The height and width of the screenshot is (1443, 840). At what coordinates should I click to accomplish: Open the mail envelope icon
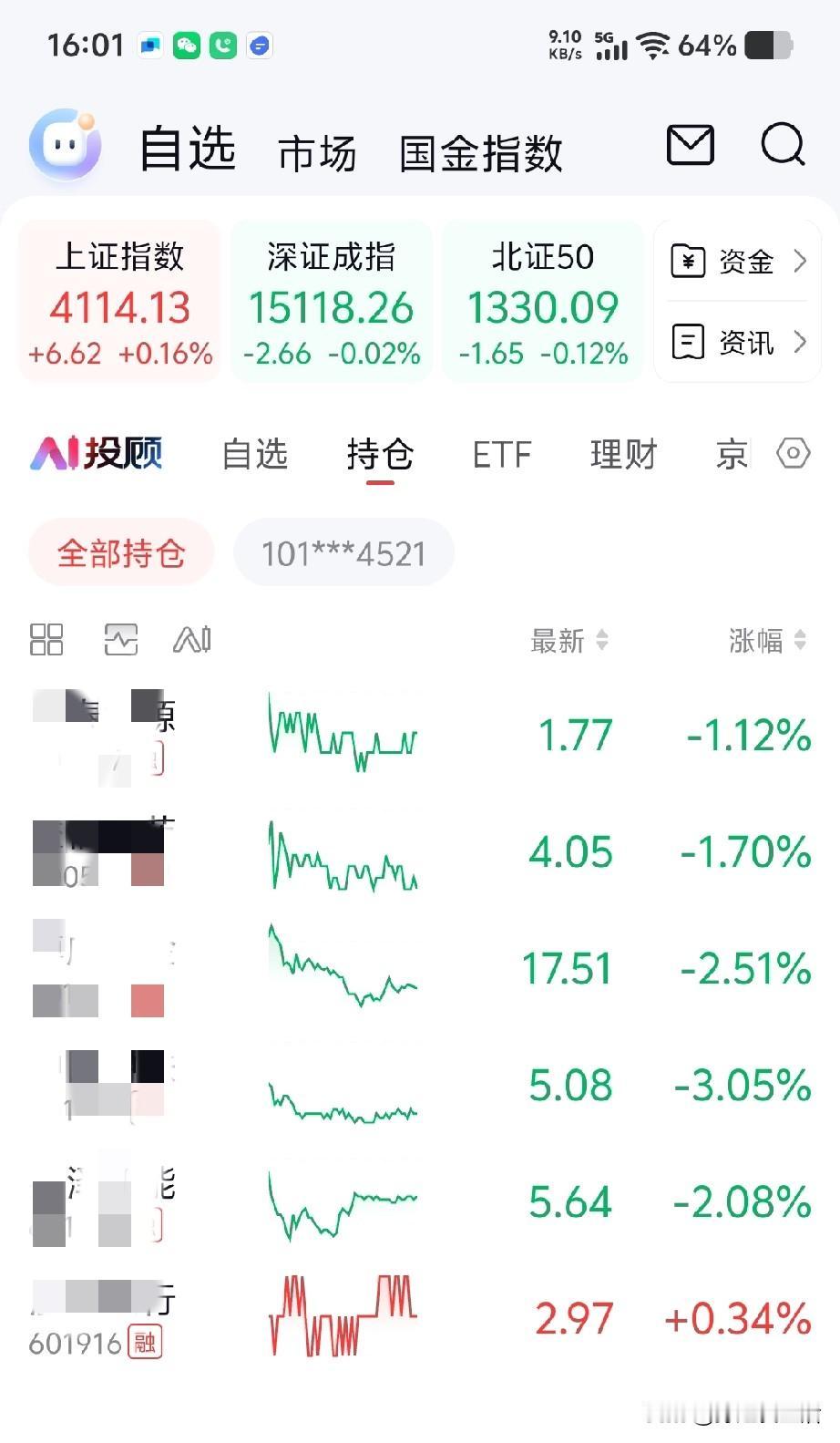click(691, 146)
